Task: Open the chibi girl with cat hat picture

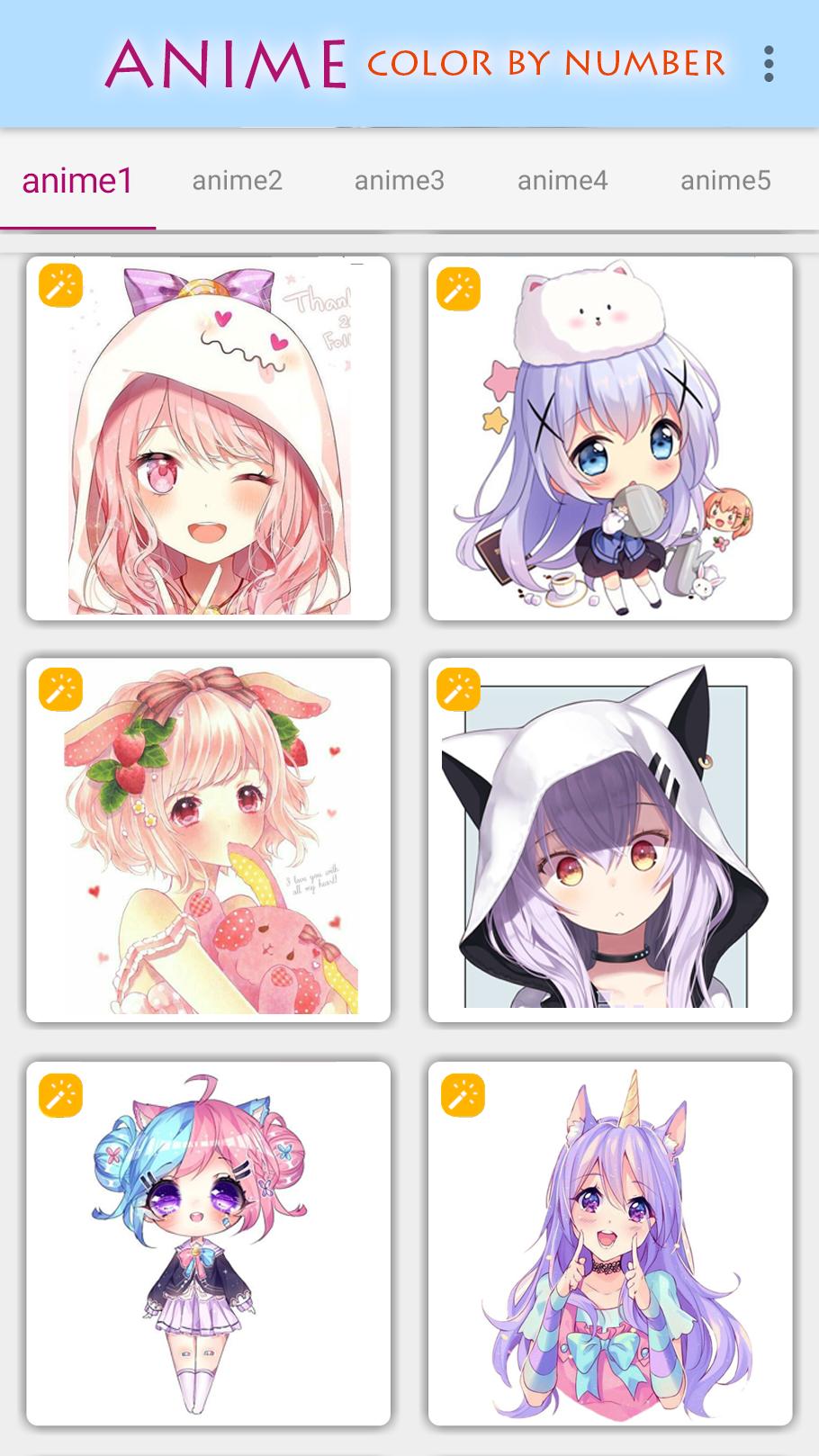Action: (610, 438)
